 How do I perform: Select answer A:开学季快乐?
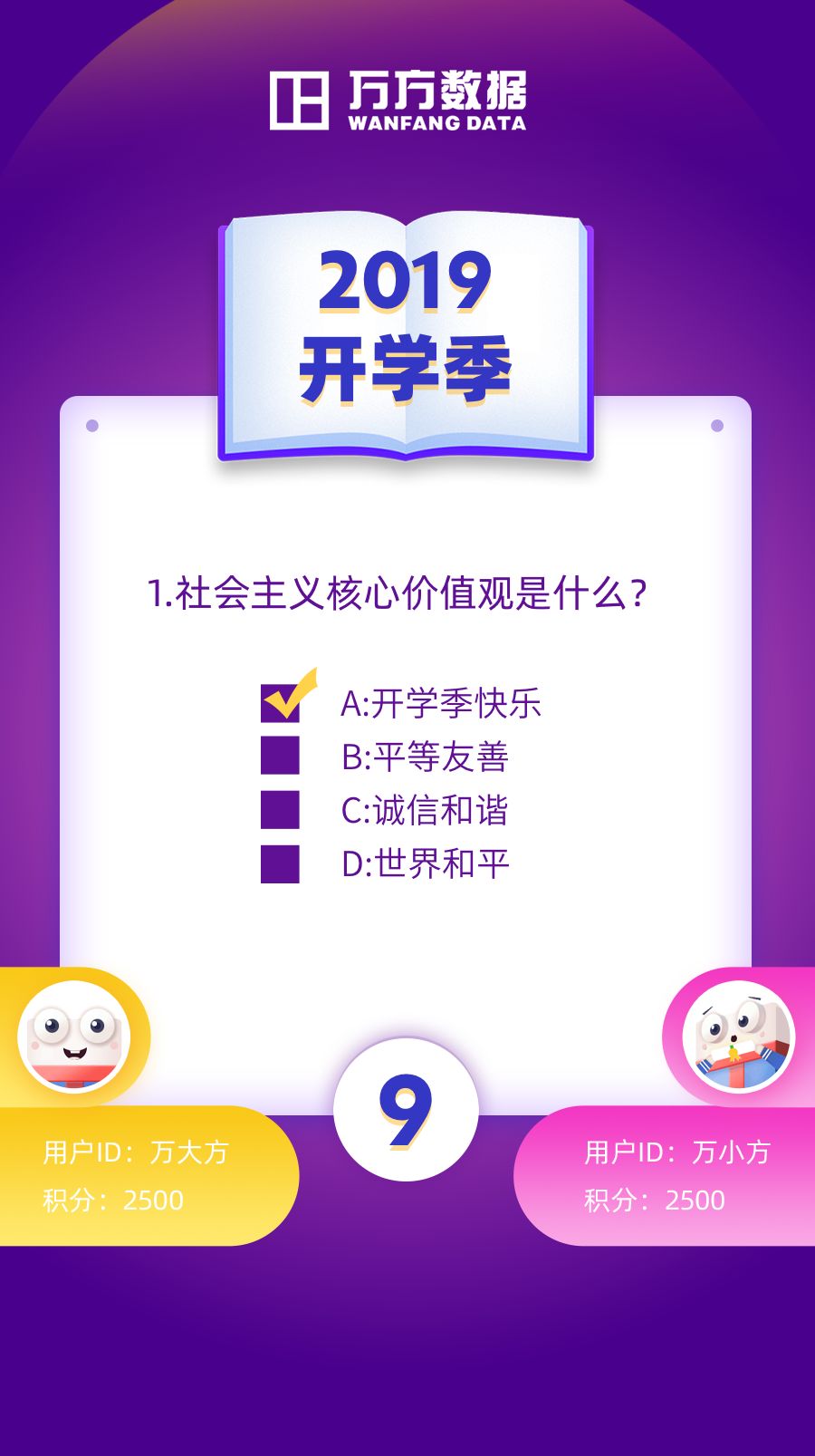point(280,703)
